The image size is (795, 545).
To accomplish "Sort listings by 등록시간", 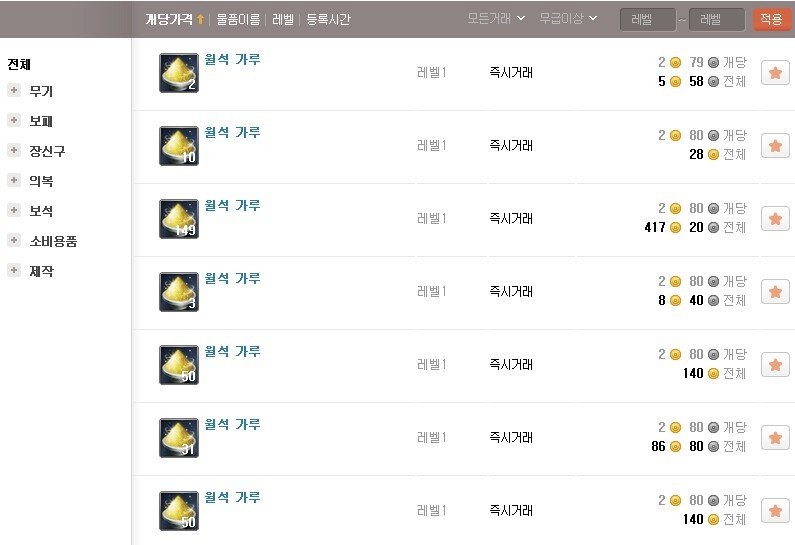I will pos(328,19).
